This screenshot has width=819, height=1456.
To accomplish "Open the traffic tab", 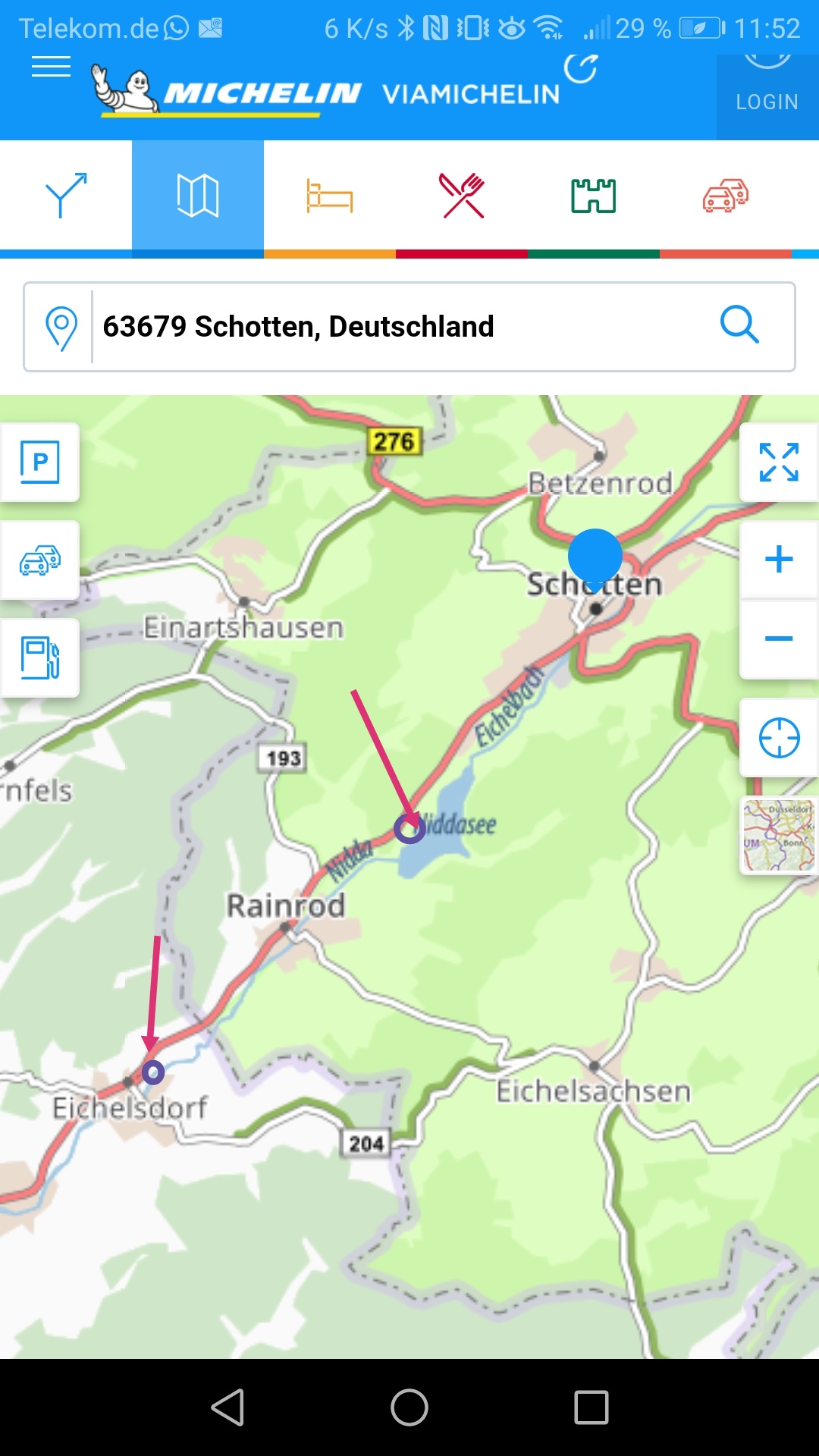I will (x=725, y=196).
